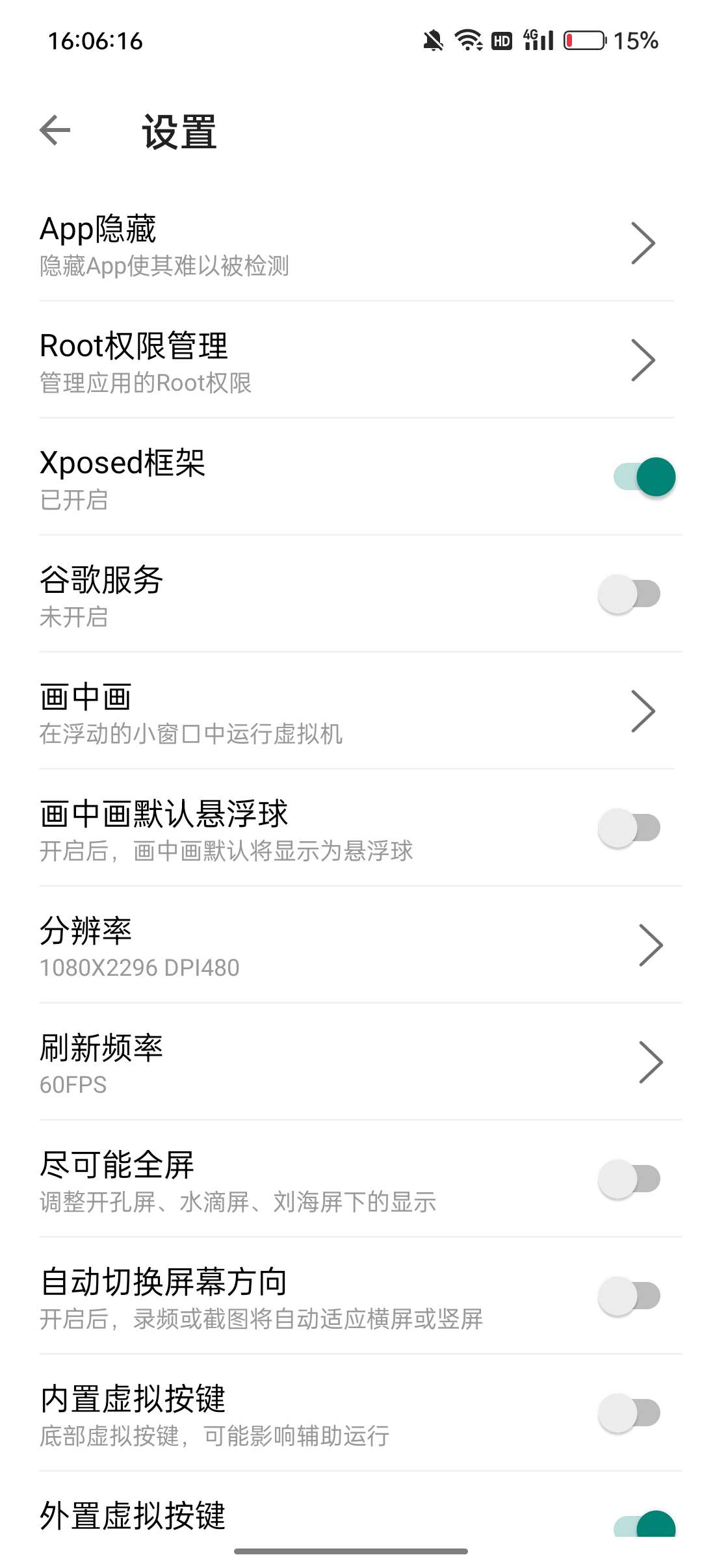Tap the mobile signal strength bars
Screen dimensions: 702x1568
point(539,44)
